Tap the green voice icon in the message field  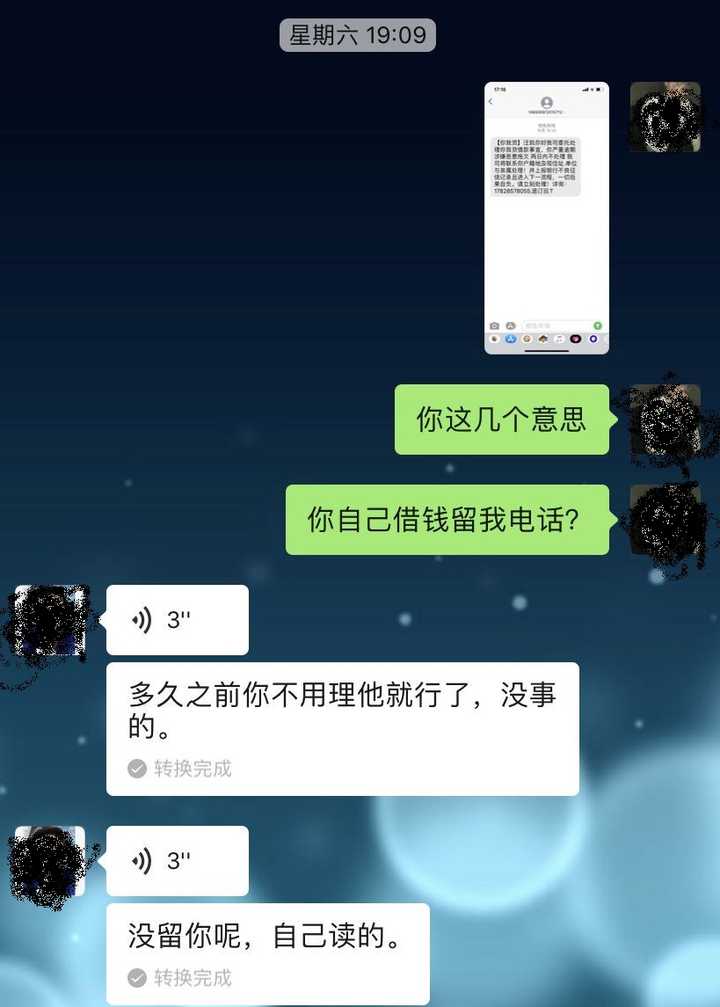coord(597,323)
